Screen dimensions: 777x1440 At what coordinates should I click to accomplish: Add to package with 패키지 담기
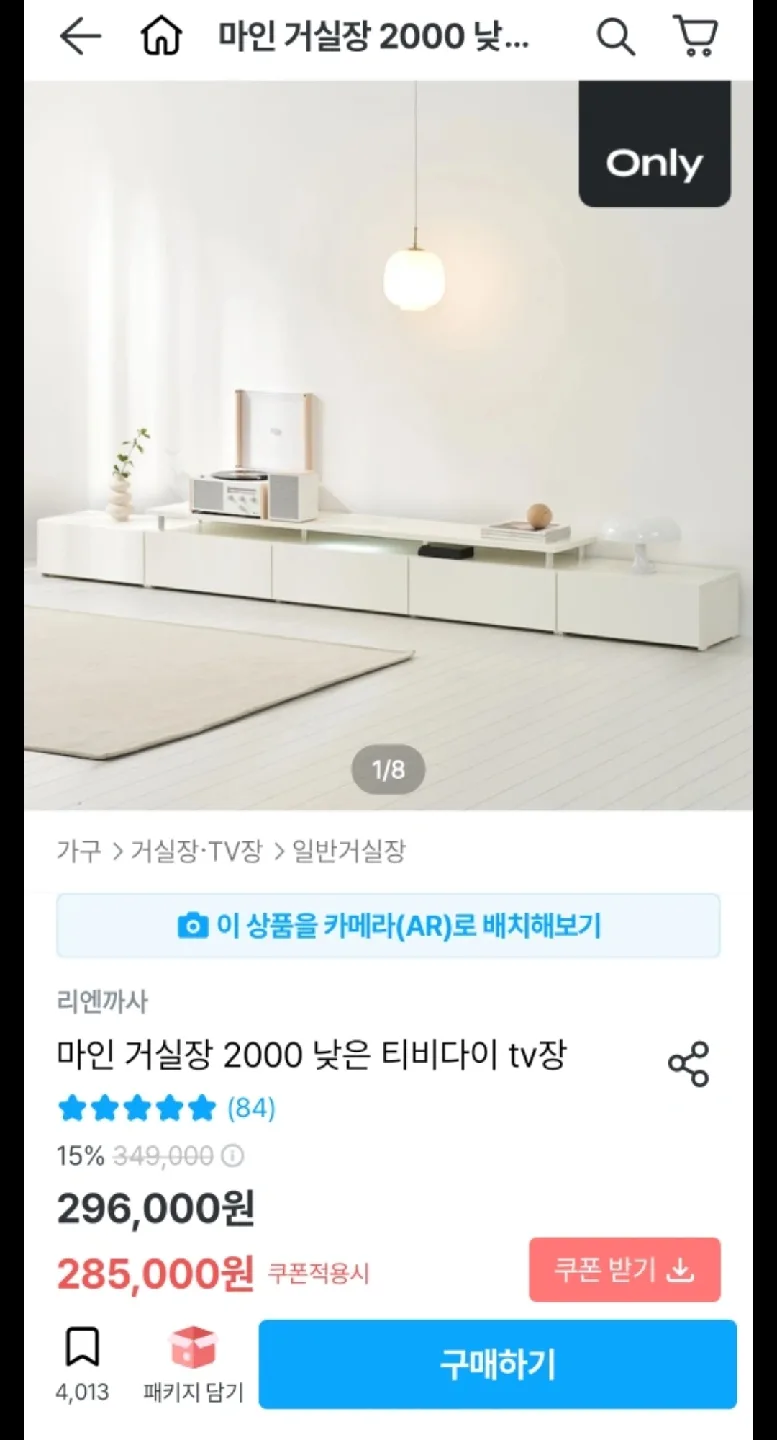point(193,1364)
